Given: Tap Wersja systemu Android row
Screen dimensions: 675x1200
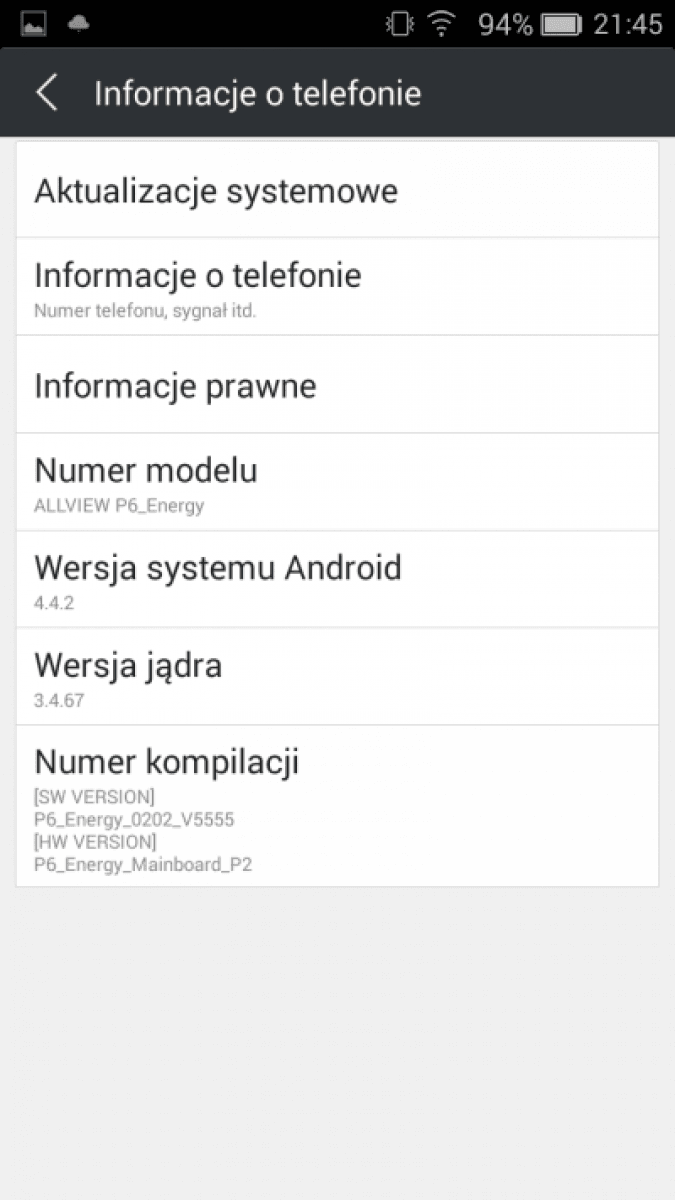Looking at the screenshot, I should tap(337, 580).
